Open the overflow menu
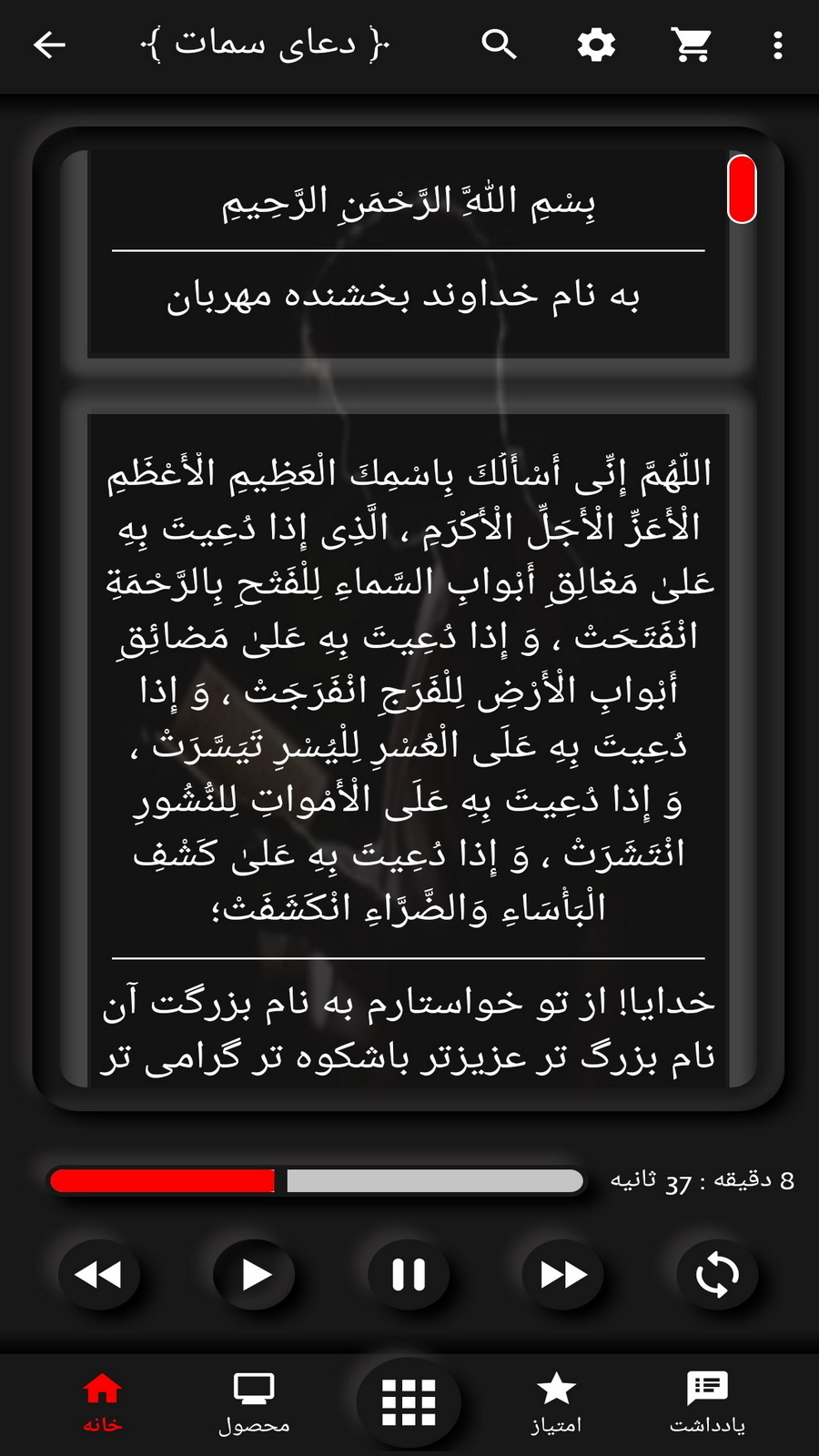Viewport: 819px width, 1456px height. coord(777,45)
